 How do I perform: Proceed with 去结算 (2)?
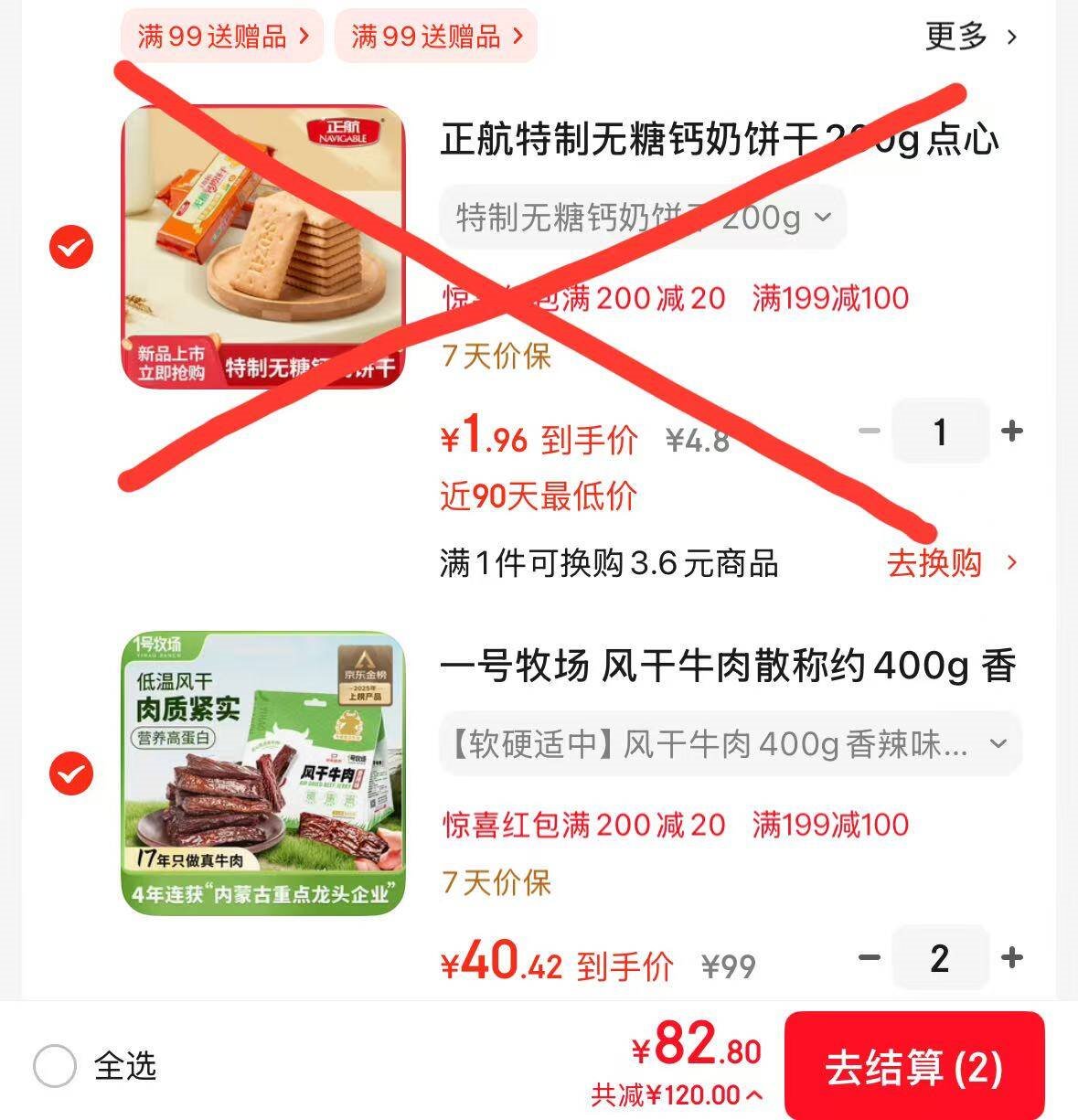click(x=913, y=1066)
